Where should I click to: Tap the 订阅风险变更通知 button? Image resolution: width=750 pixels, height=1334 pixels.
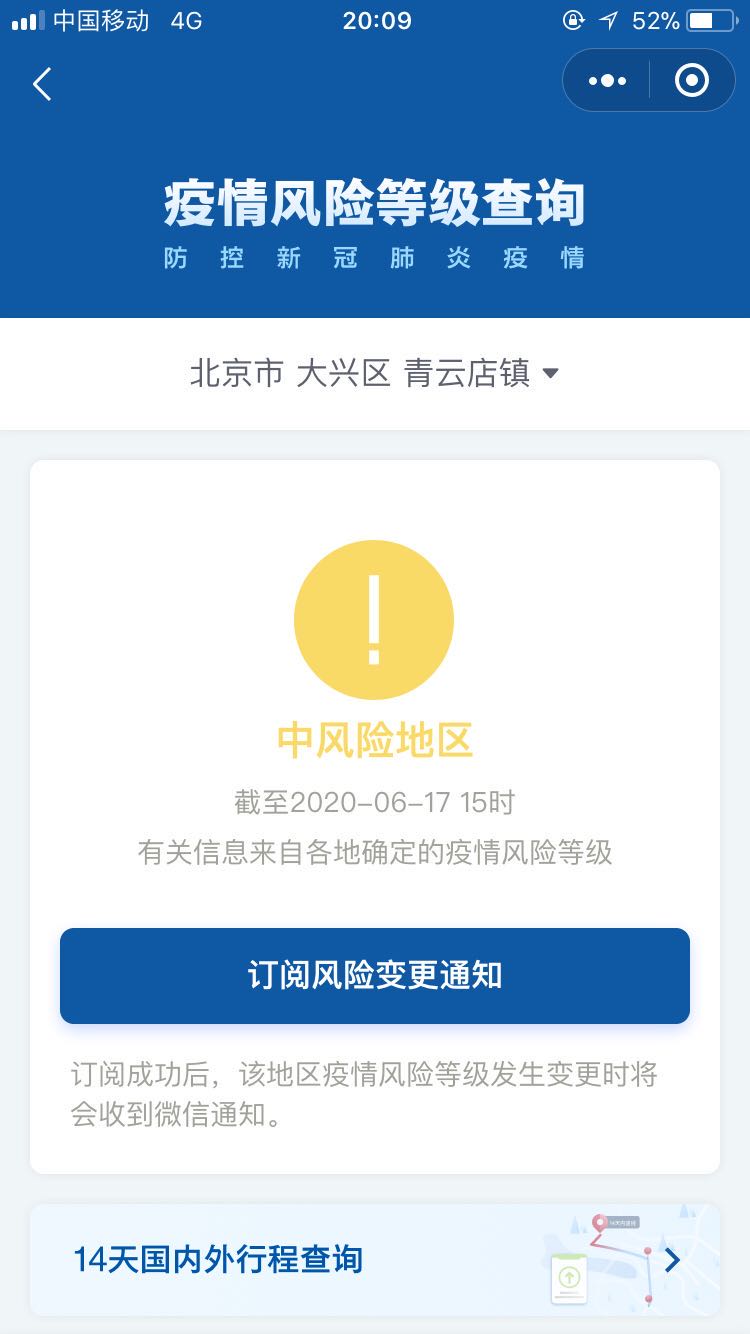[x=375, y=976]
